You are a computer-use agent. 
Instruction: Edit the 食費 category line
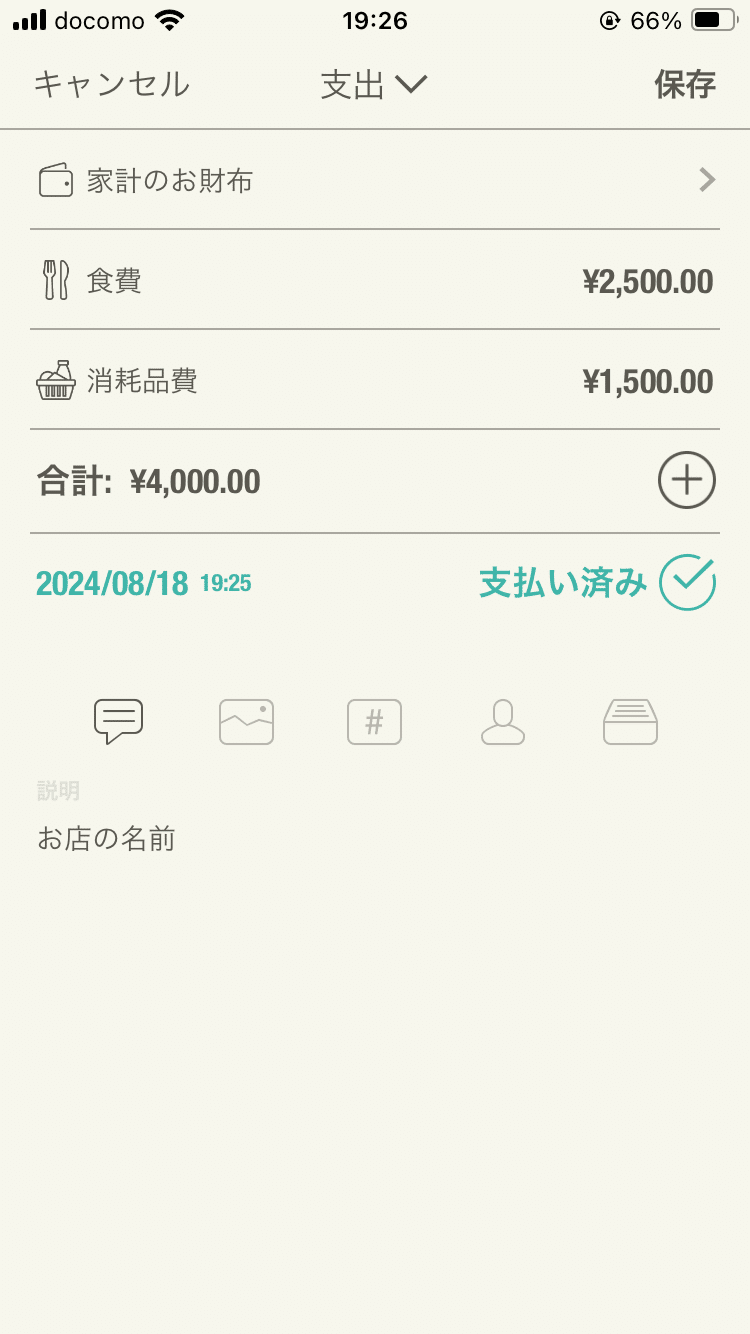pos(375,280)
